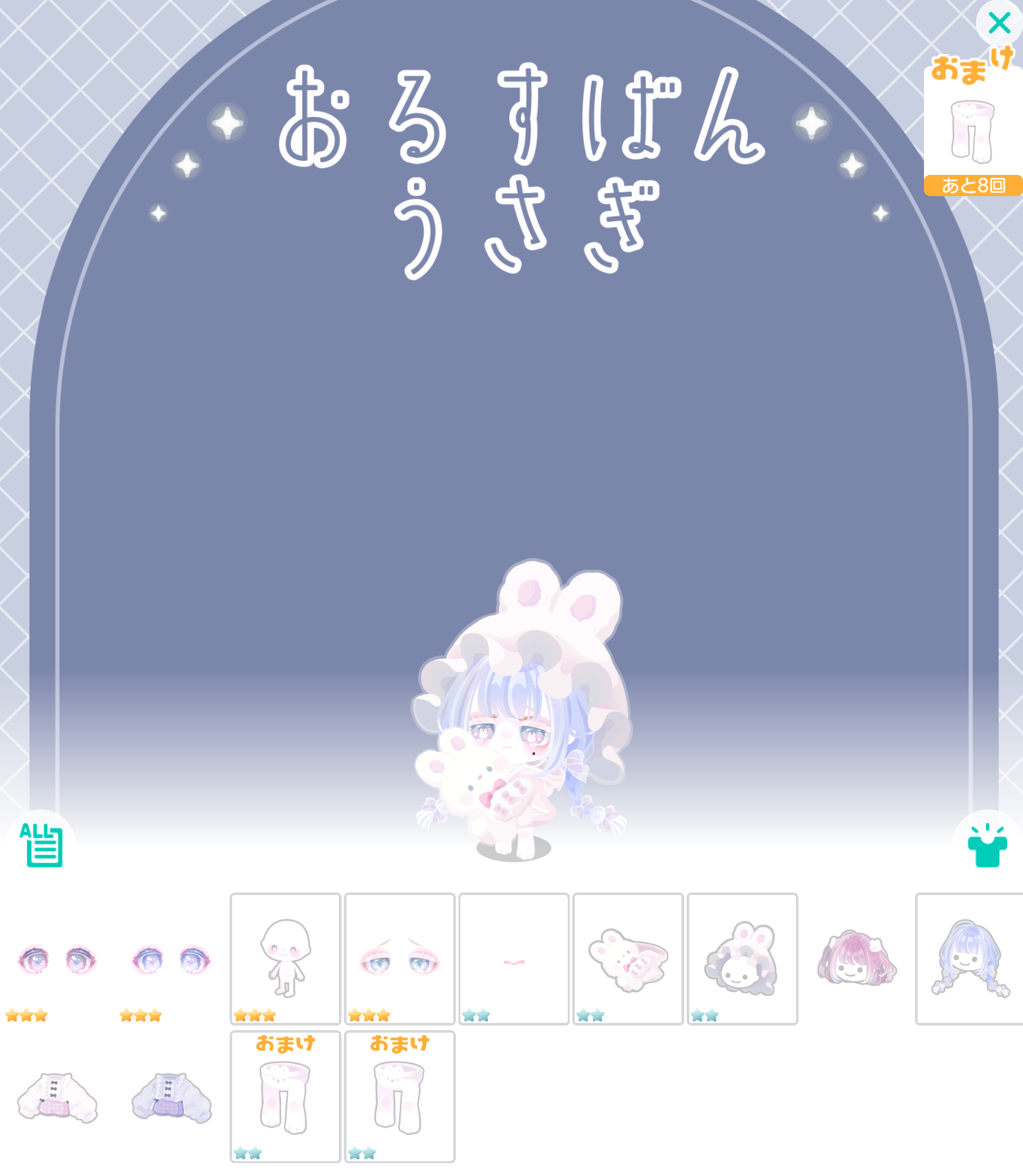Select the pink droopy eyes item
Image resolution: width=1023 pixels, height=1176 pixels.
(399, 958)
